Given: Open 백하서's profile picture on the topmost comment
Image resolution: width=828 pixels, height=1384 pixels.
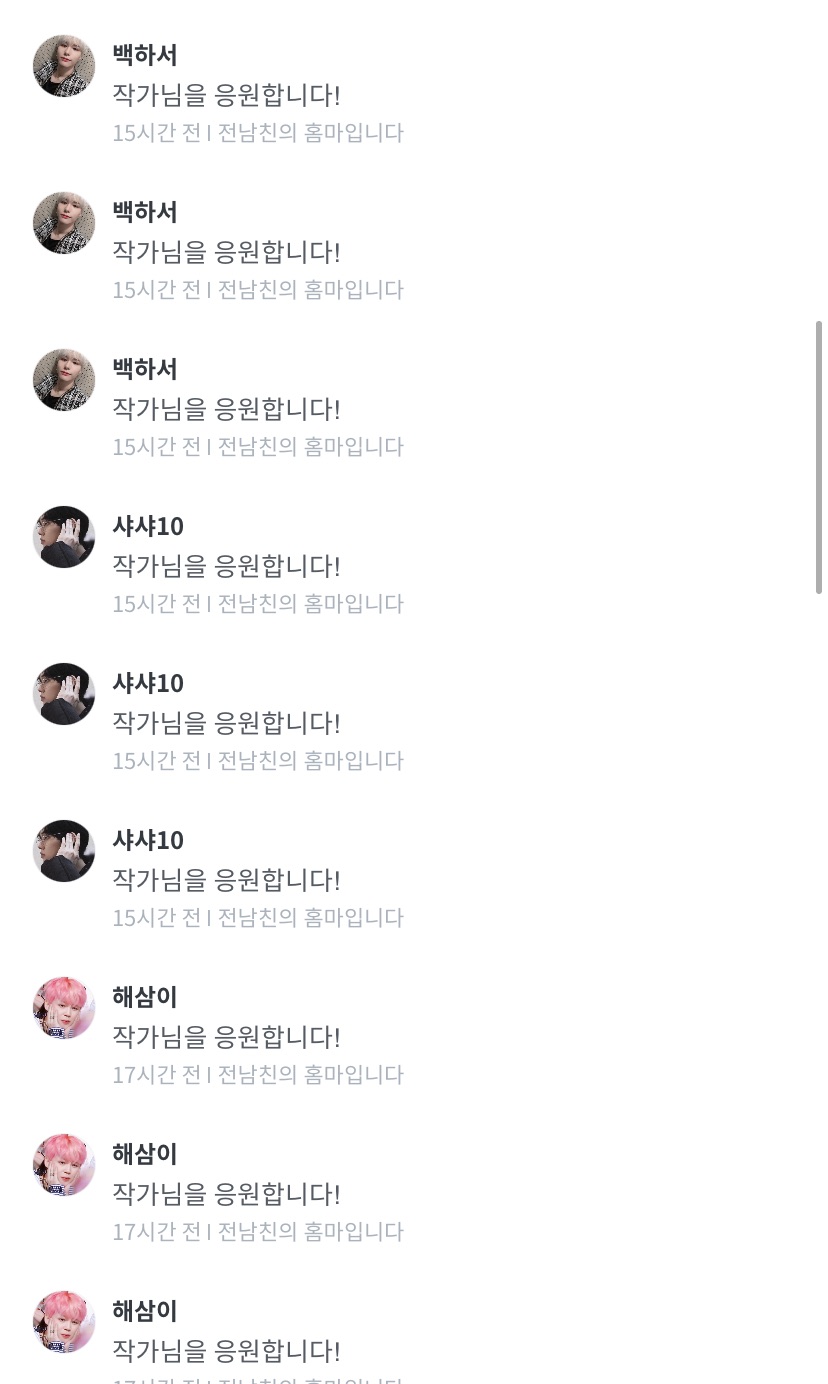Looking at the screenshot, I should coord(64,66).
